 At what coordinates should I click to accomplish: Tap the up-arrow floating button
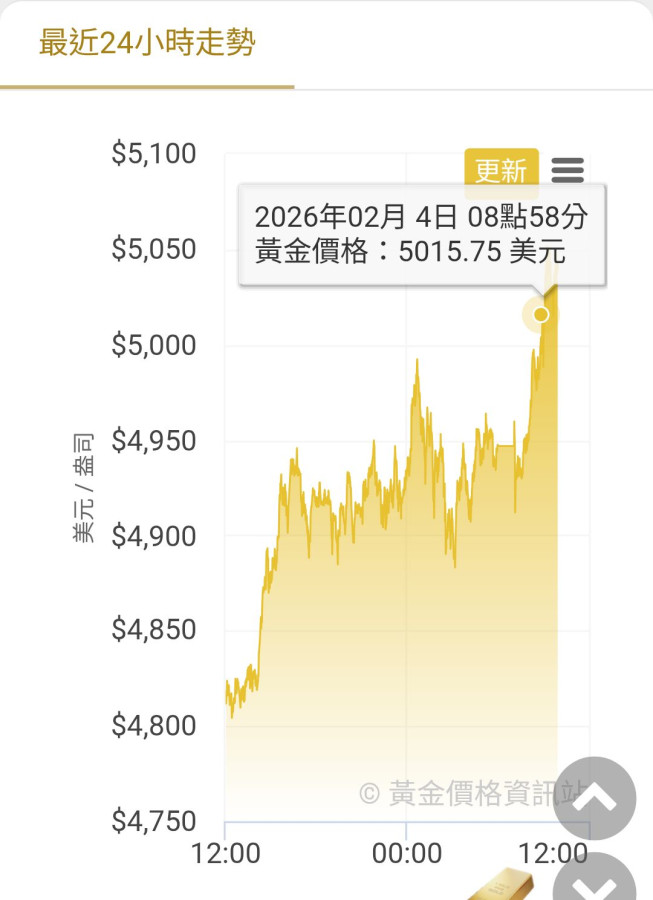coord(594,797)
